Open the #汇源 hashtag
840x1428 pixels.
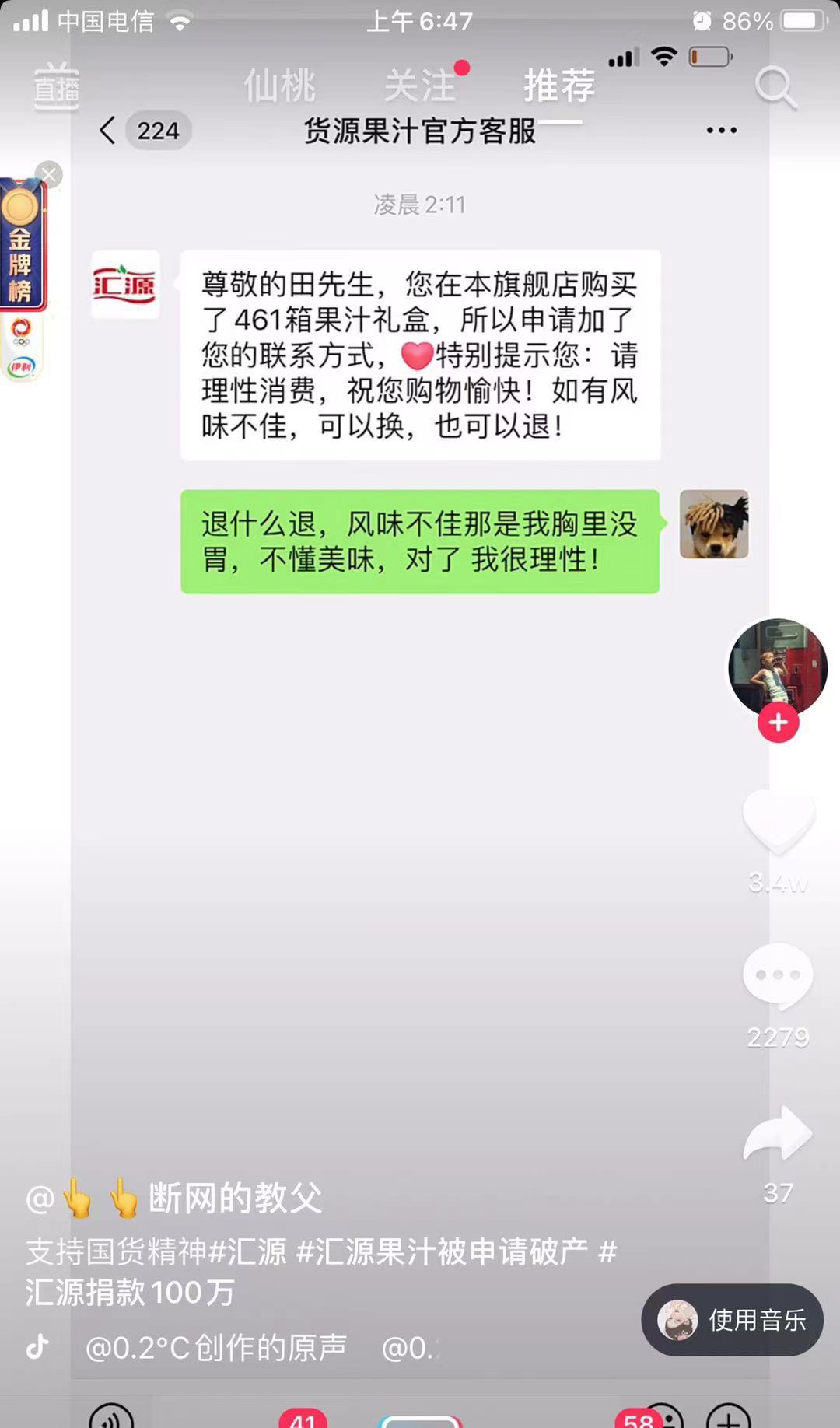(x=248, y=1251)
